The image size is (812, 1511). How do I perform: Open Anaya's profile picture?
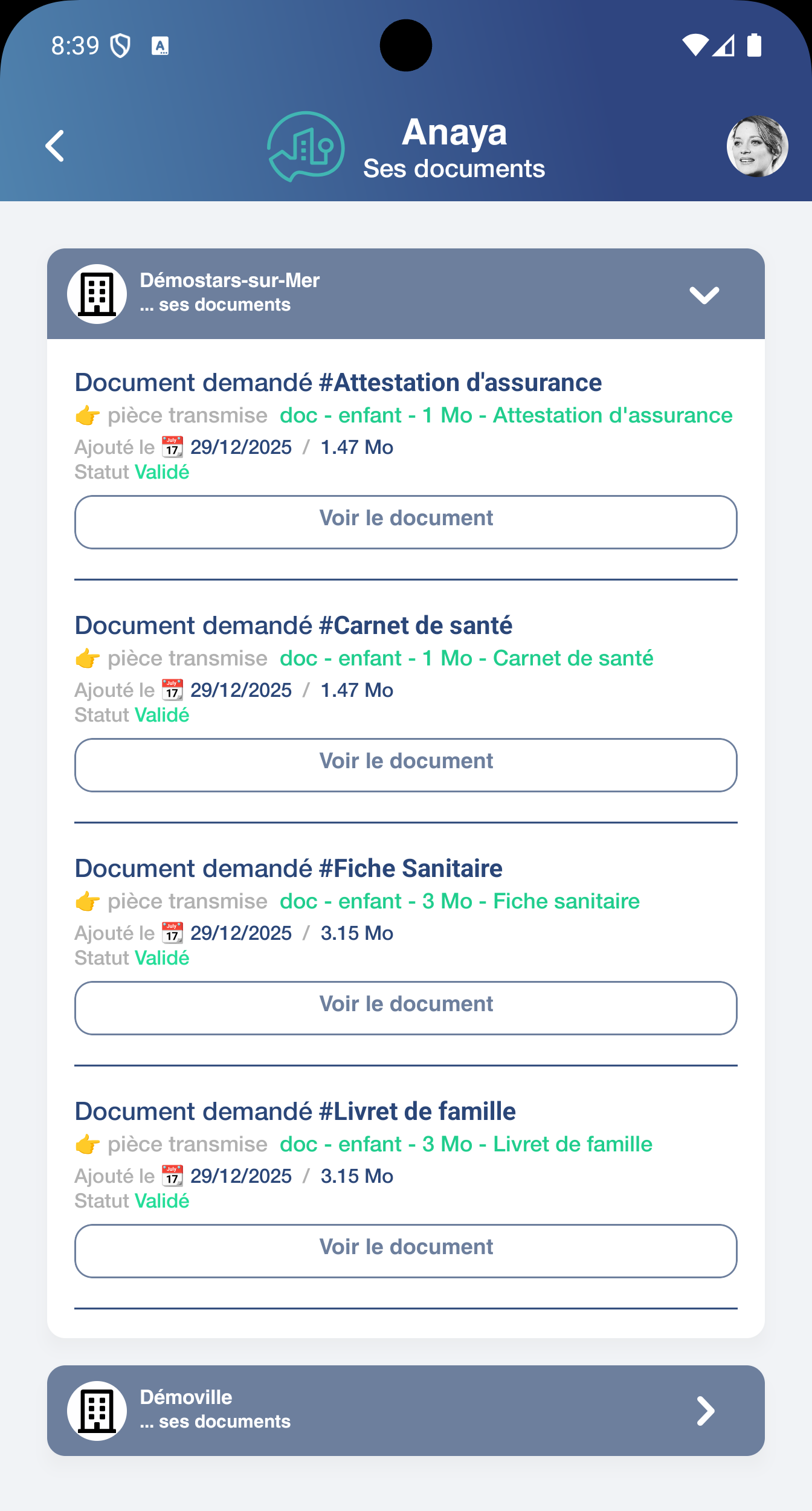pyautogui.click(x=756, y=146)
